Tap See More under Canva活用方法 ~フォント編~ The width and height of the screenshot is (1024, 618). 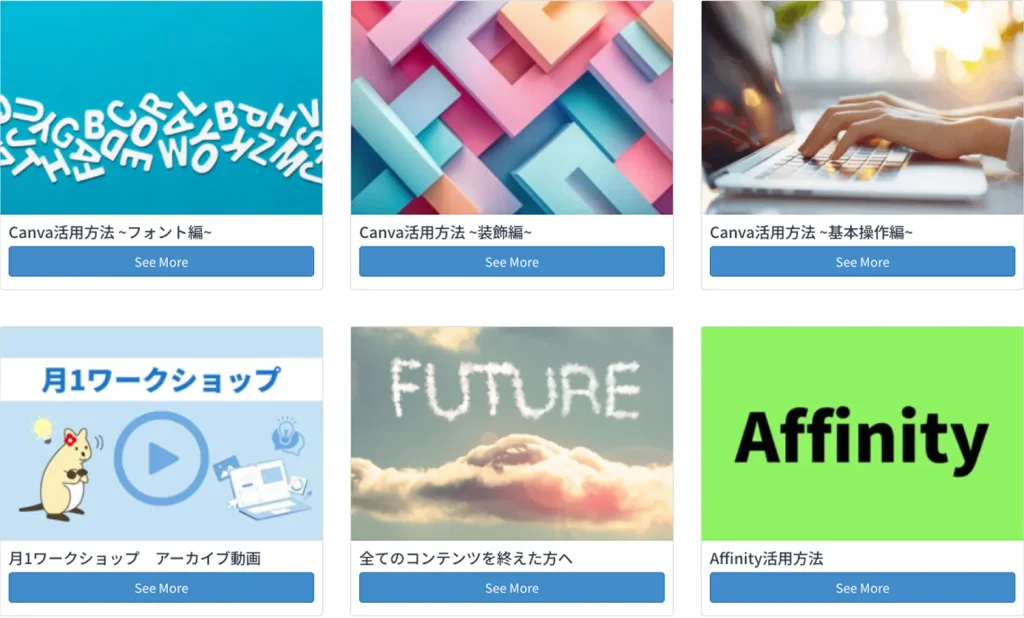(161, 262)
